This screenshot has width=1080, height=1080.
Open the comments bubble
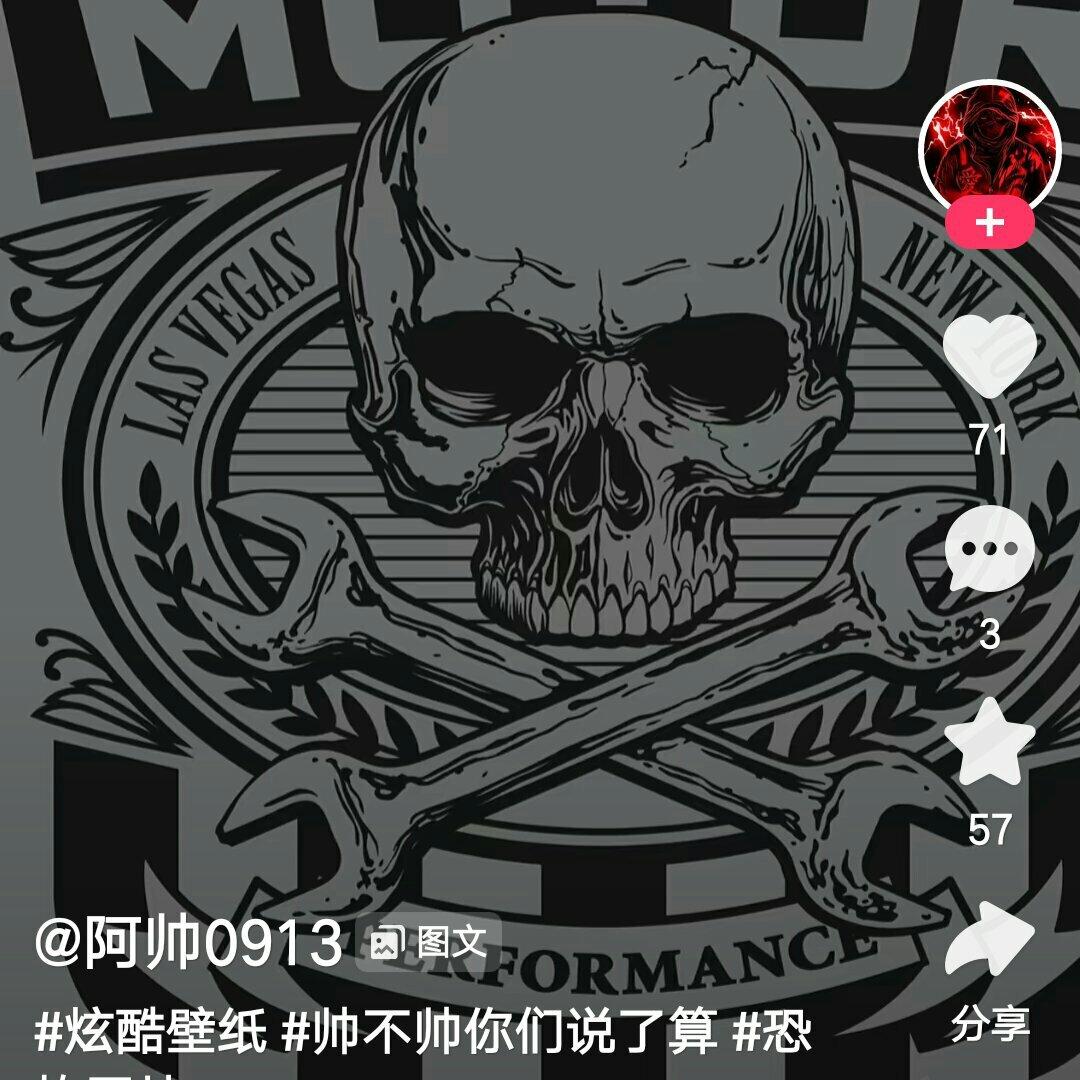click(x=989, y=548)
